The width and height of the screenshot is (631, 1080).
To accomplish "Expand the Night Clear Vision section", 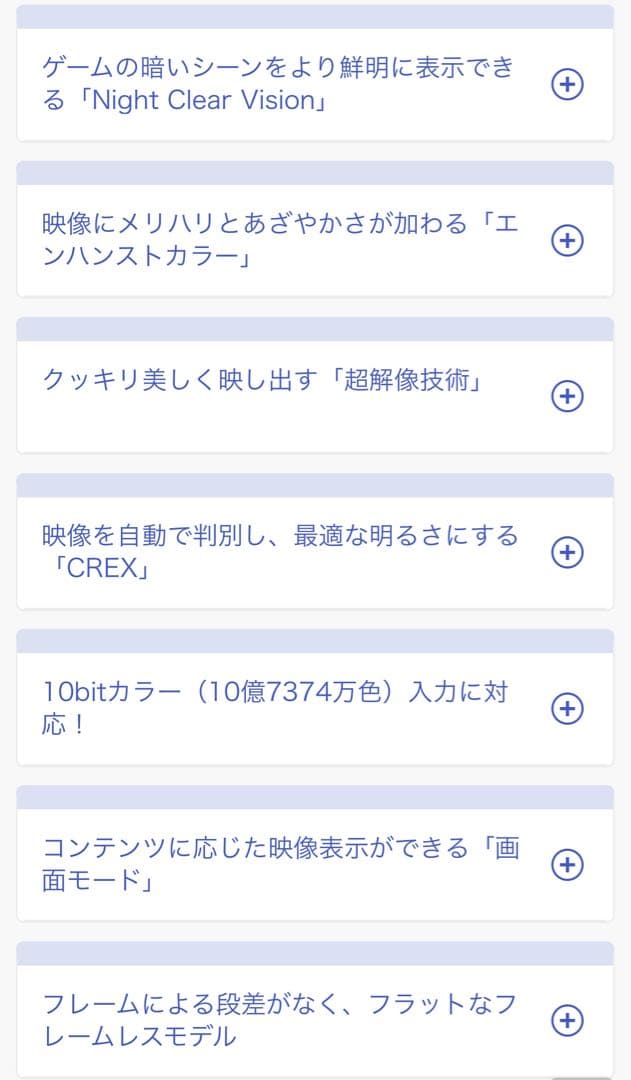I will 567,85.
